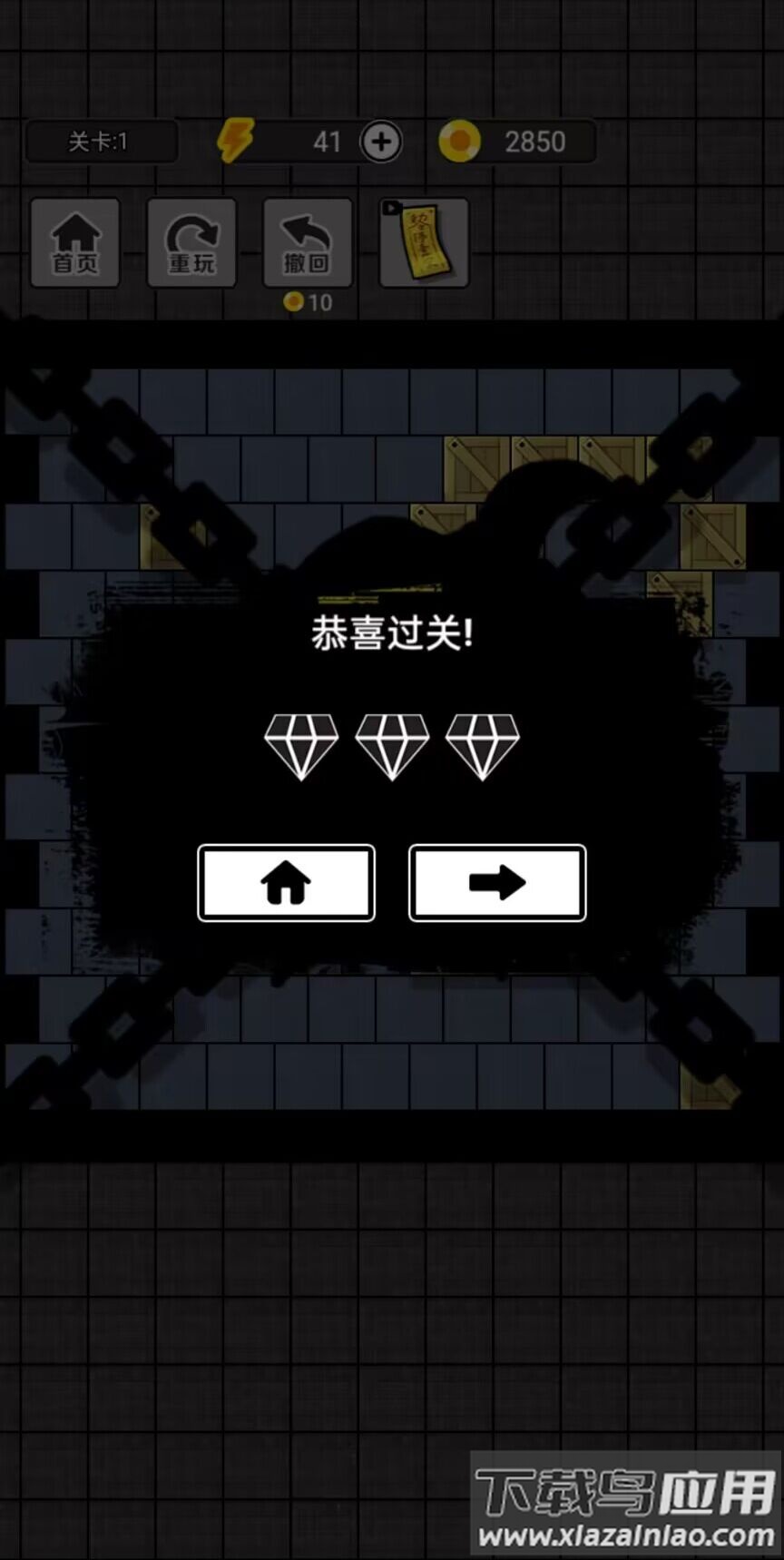Tap the home button in the level-complete dialog
Screen dimensions: 784x1560
point(286,883)
